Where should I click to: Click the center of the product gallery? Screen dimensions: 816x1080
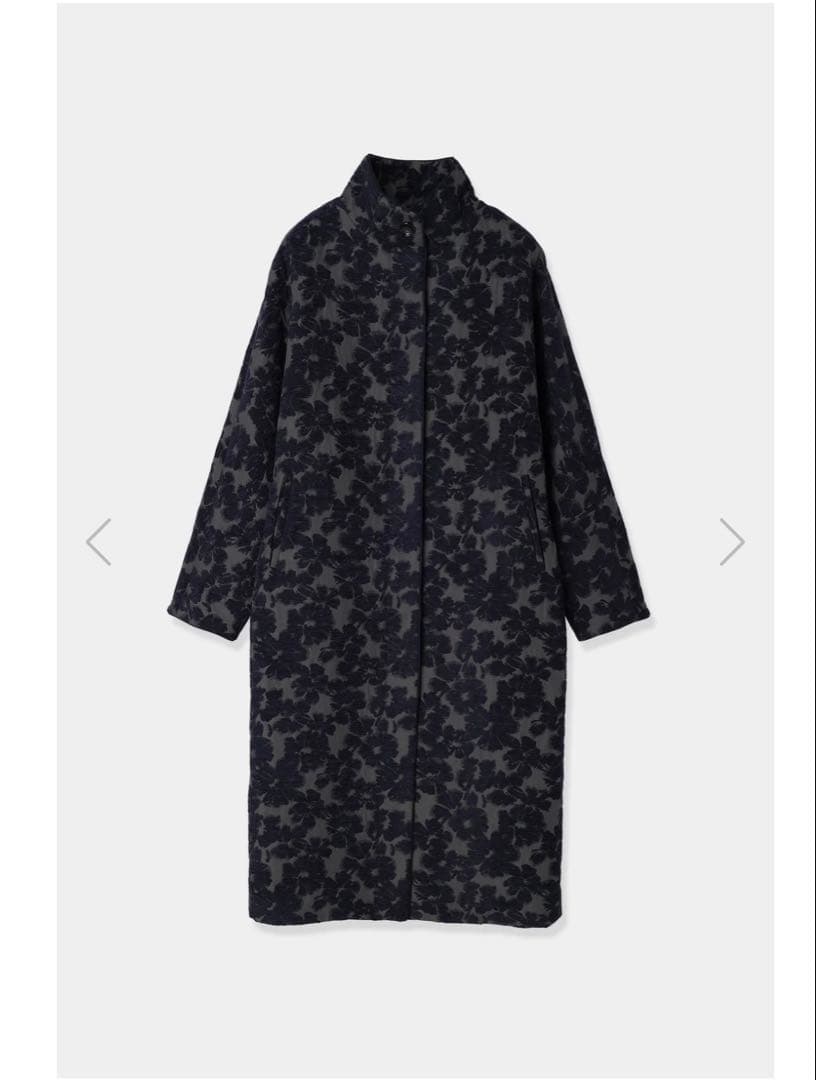click(410, 540)
